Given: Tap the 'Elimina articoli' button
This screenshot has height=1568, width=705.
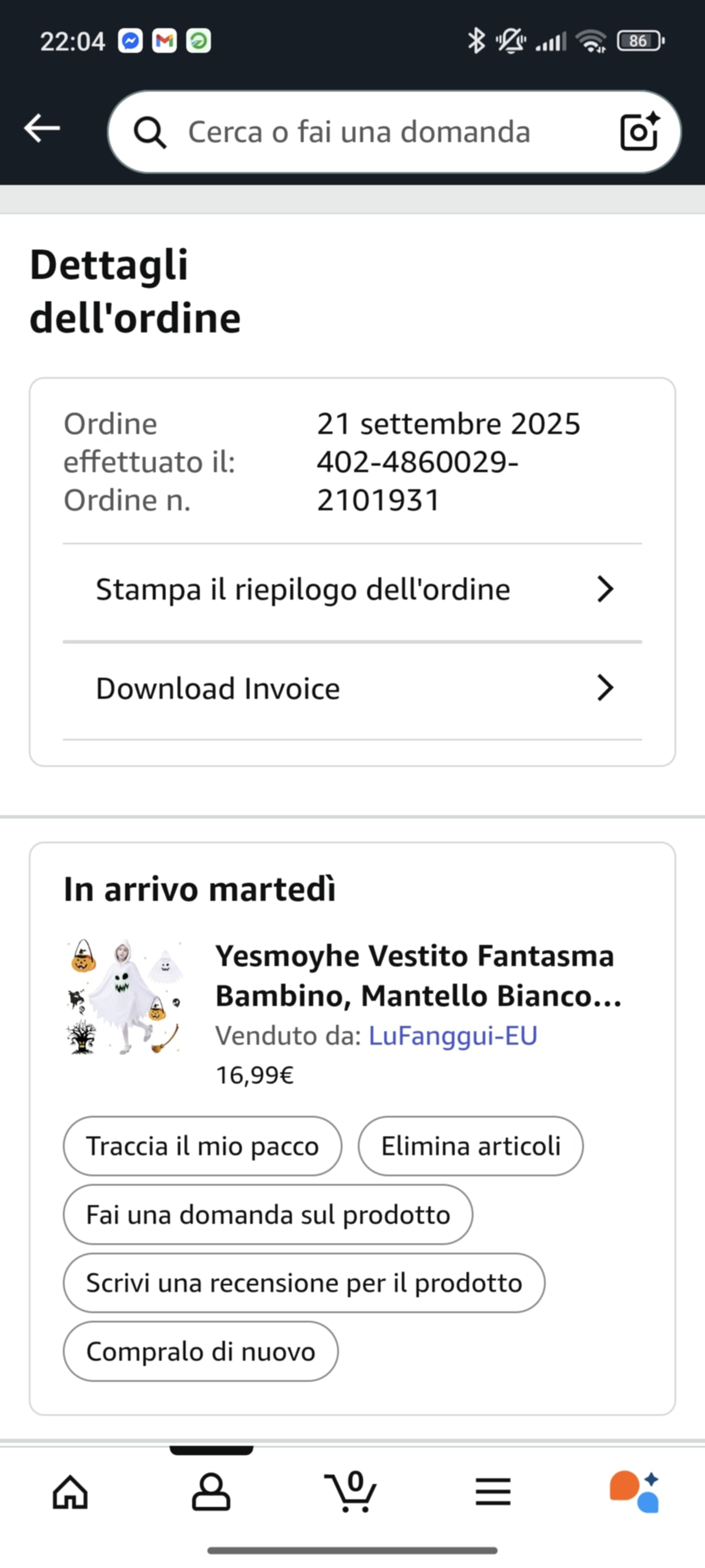Looking at the screenshot, I should tap(471, 1146).
